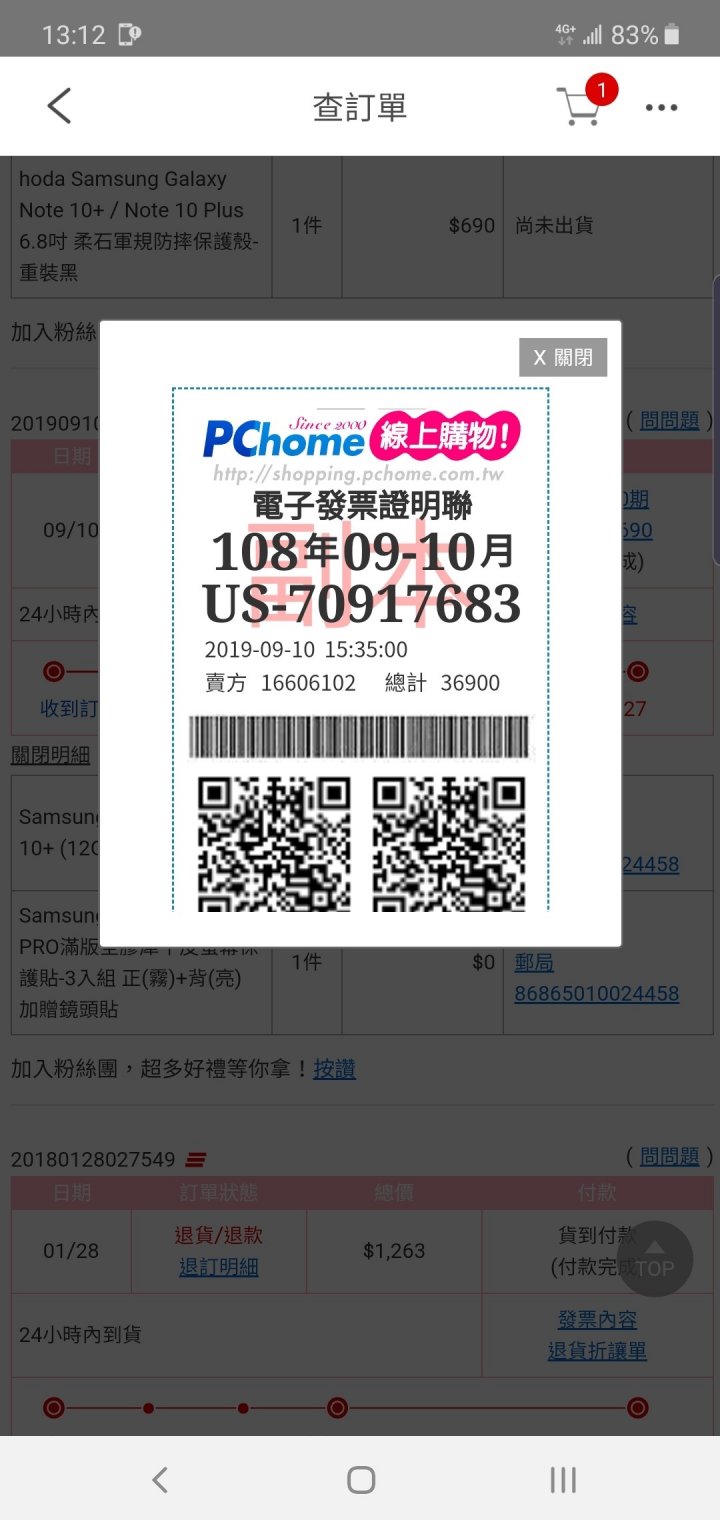Close the invoice popup with X 關閉

coord(563,357)
